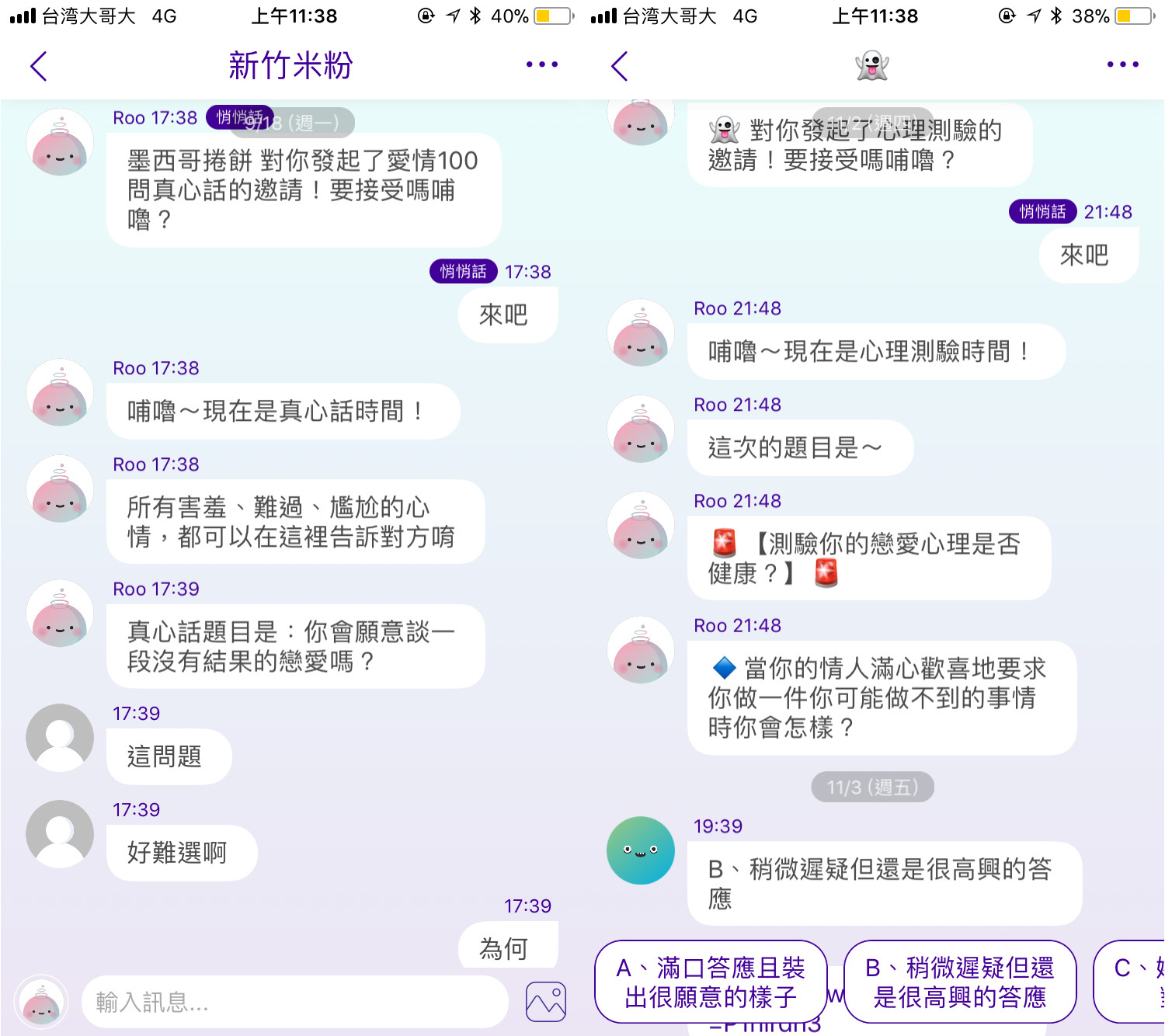Screen dimensions: 1165x1036
Task: Choose answer B、稍微遲疑但還是很高興的答應
Action: 959,982
